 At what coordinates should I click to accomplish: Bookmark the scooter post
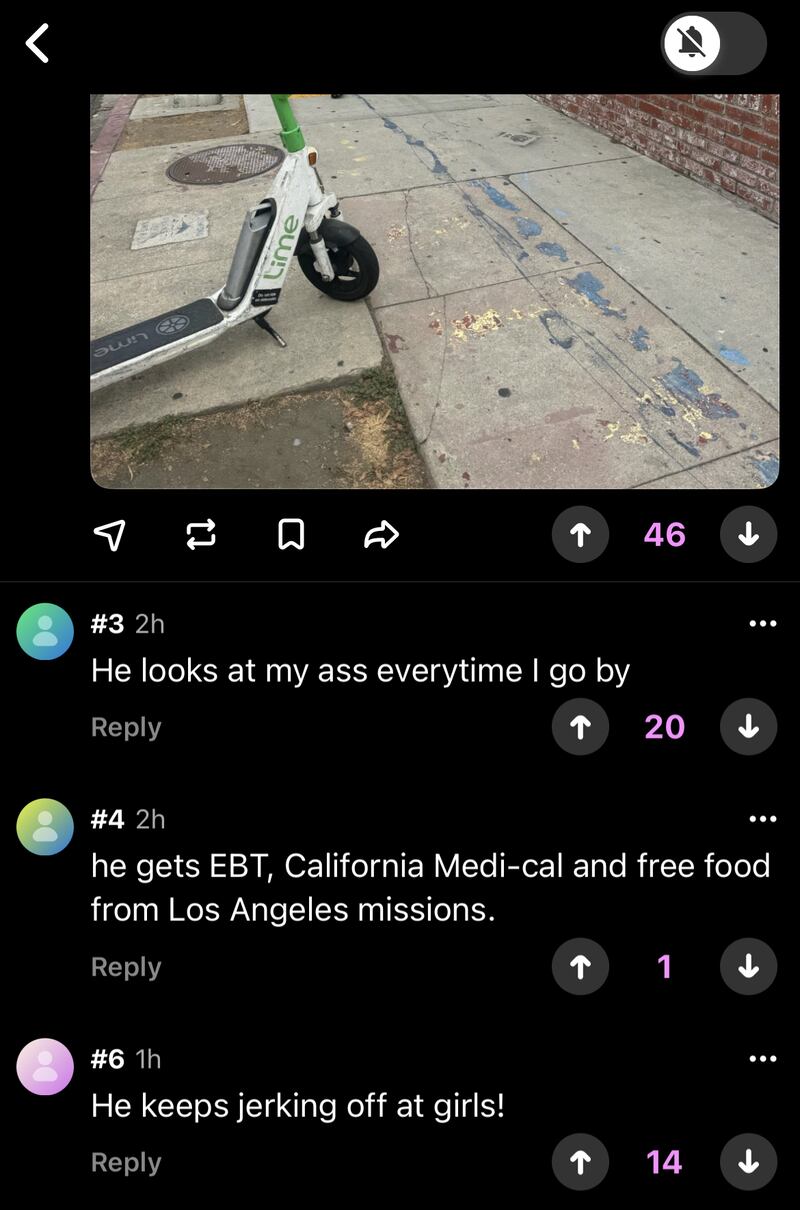[x=290, y=535]
